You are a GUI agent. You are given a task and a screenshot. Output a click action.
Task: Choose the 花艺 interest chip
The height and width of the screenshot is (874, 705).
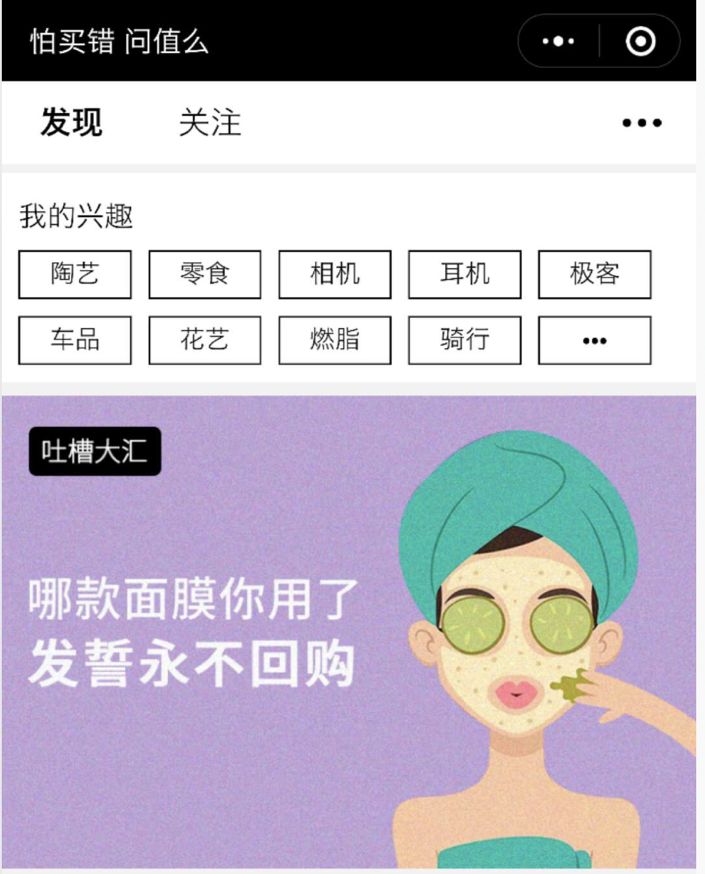click(205, 340)
